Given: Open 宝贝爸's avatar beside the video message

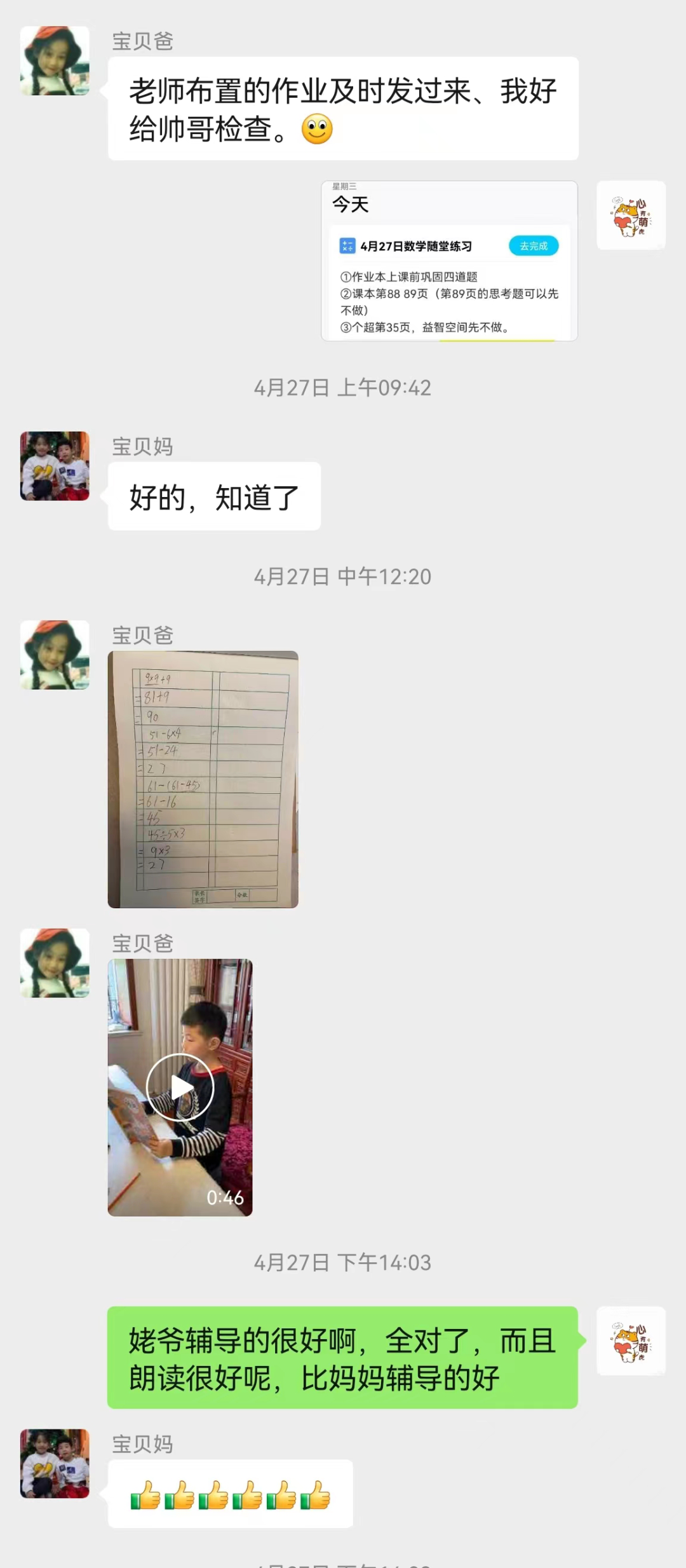Looking at the screenshot, I should [55, 963].
